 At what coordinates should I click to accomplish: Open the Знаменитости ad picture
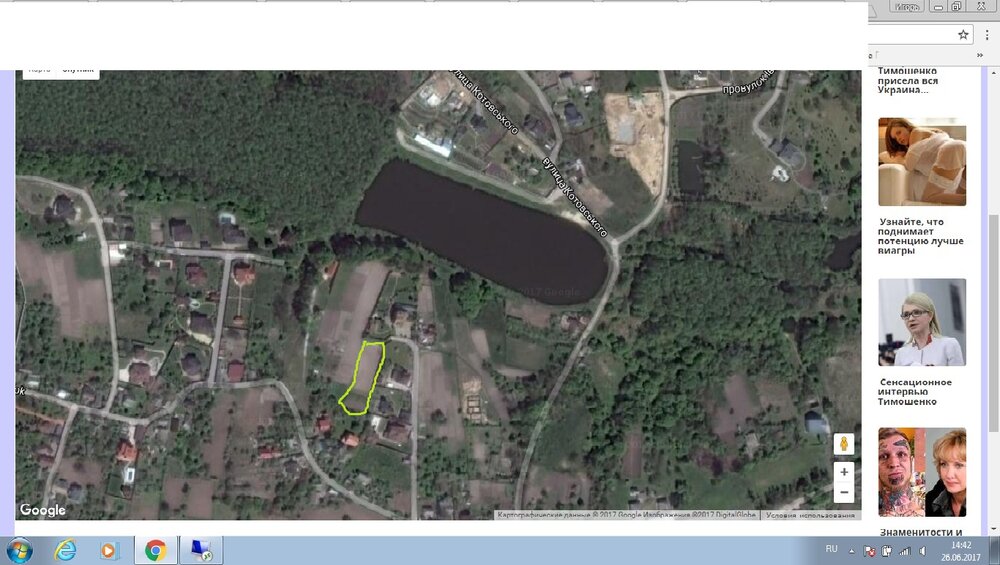point(922,472)
